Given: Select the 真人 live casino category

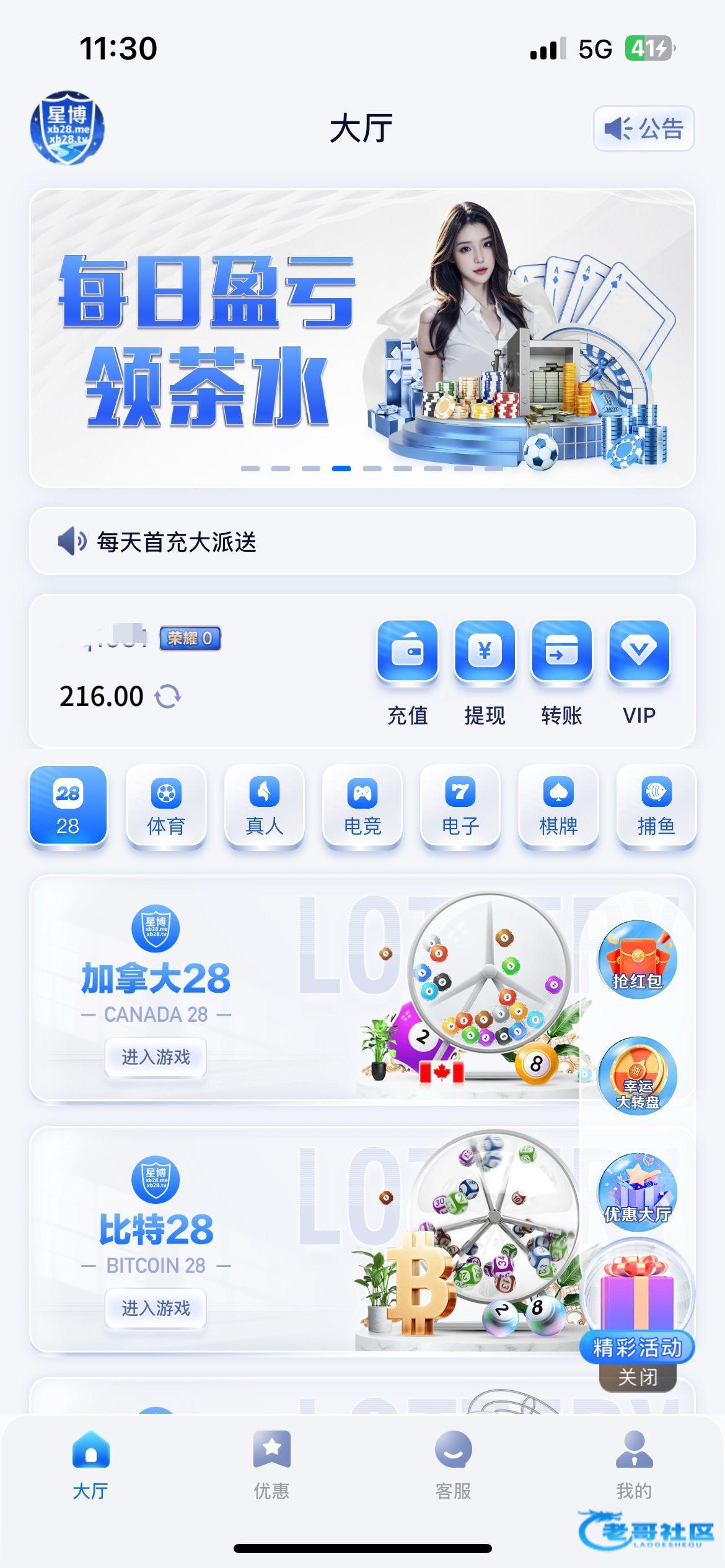Looking at the screenshot, I should coord(264,806).
